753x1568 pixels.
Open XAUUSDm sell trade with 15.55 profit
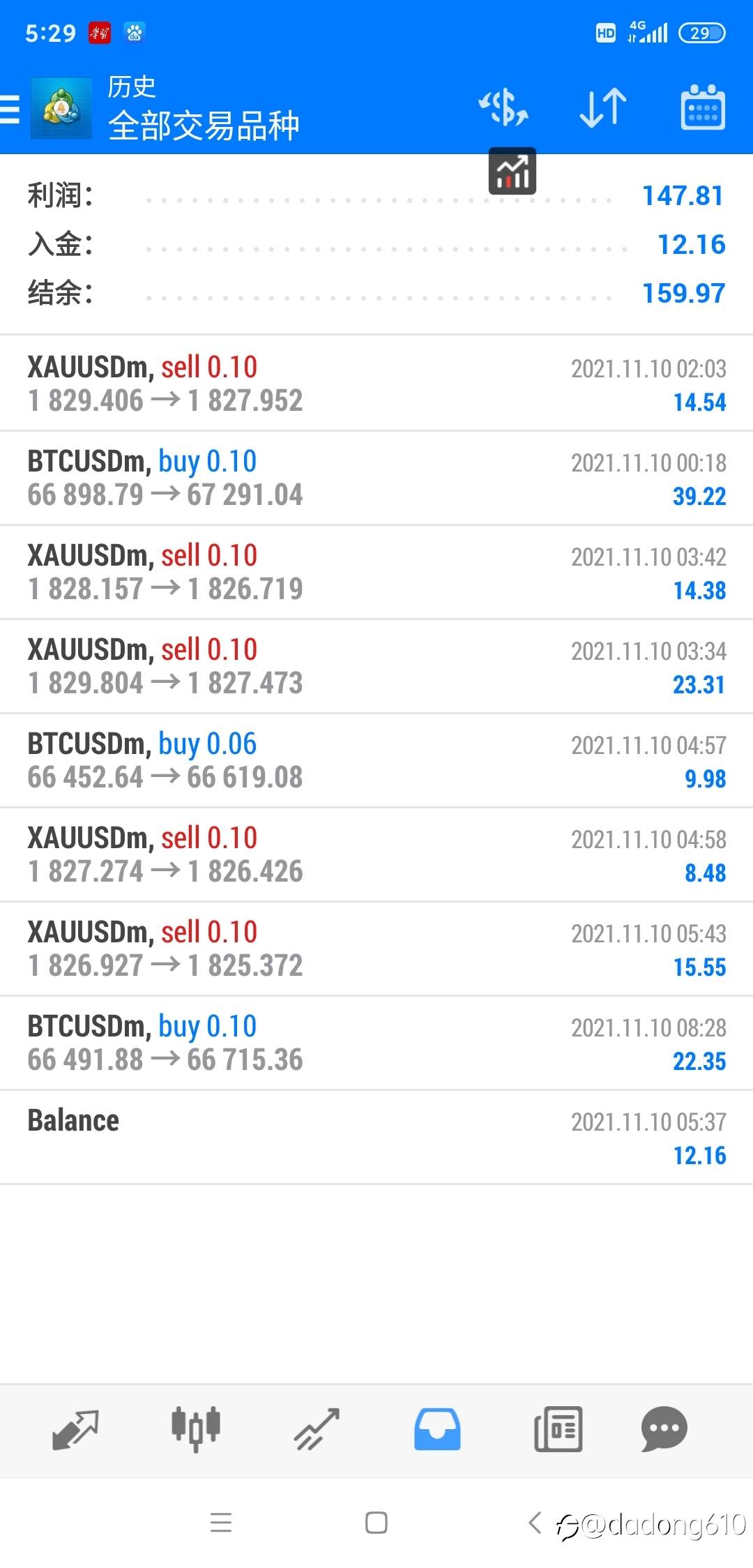376,949
